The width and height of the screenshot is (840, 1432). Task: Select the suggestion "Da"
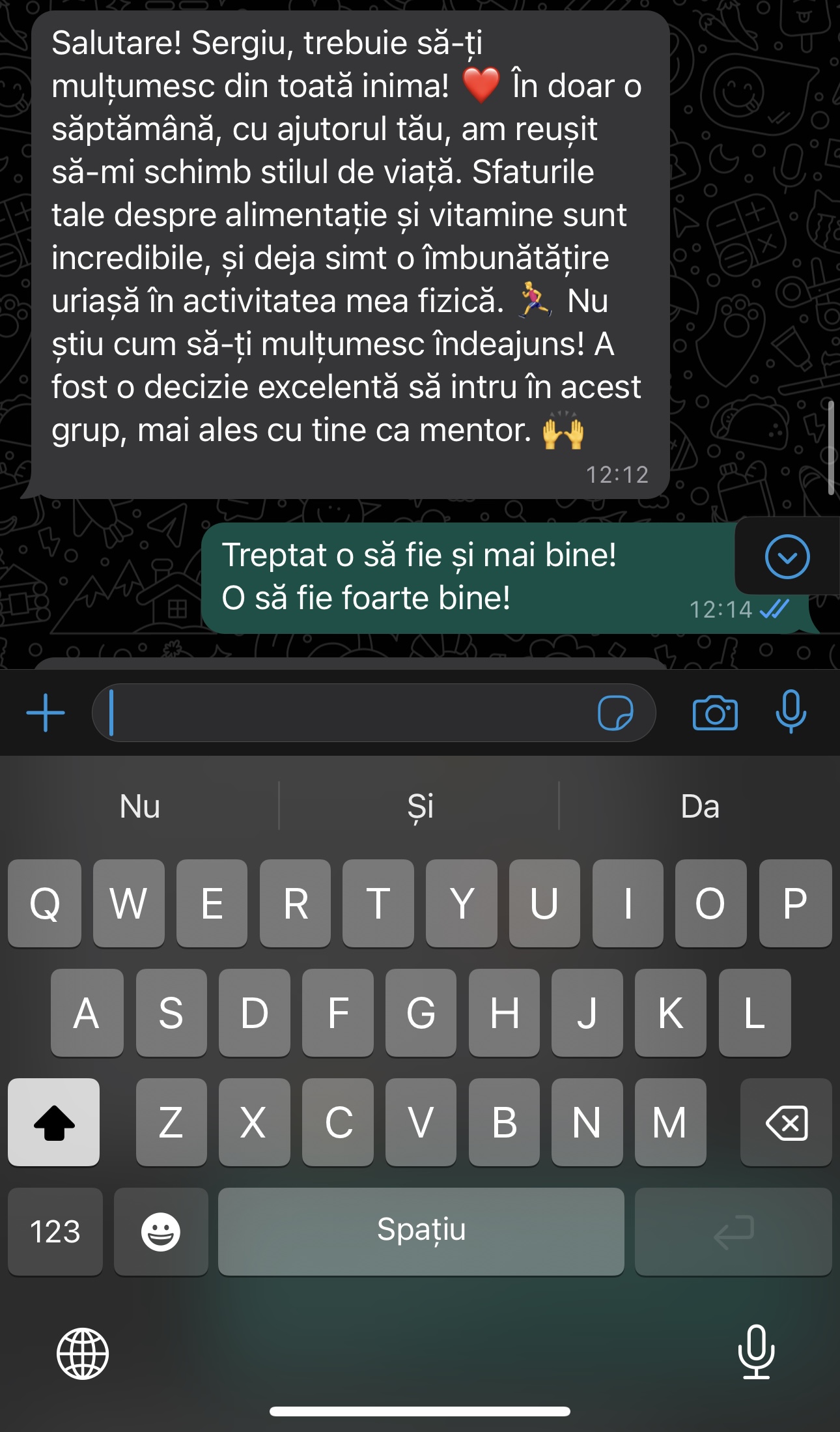click(x=701, y=807)
